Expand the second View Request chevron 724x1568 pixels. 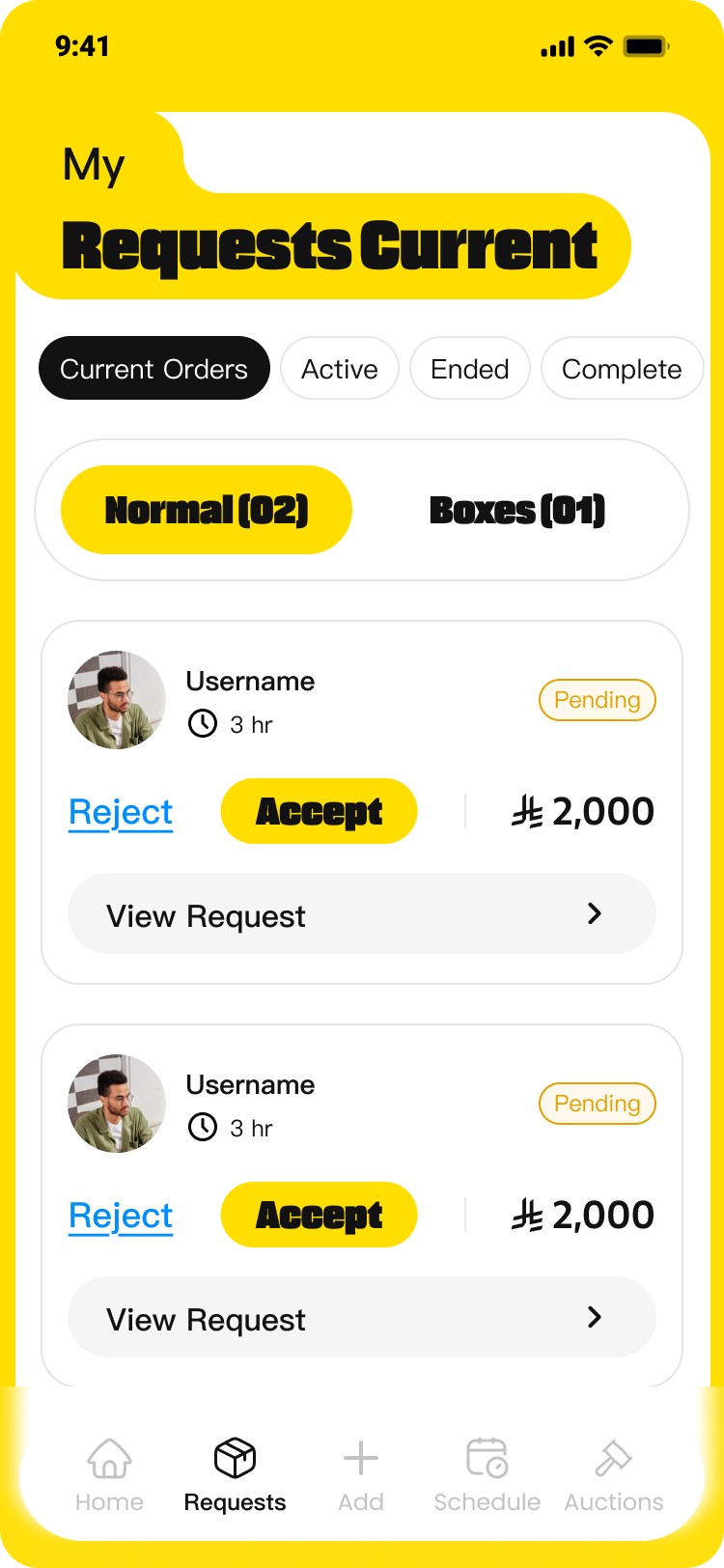596,1317
